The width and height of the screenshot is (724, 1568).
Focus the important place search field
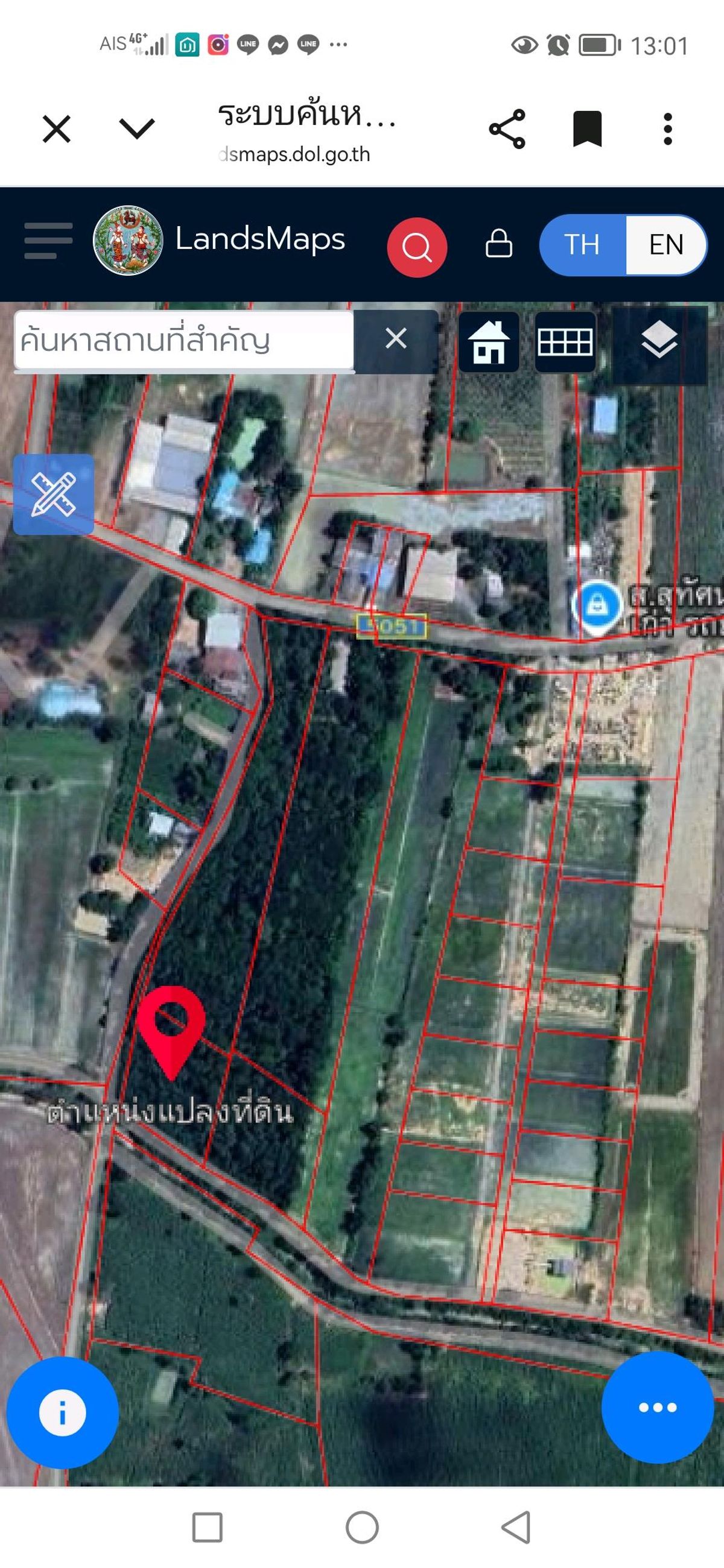click(183, 340)
